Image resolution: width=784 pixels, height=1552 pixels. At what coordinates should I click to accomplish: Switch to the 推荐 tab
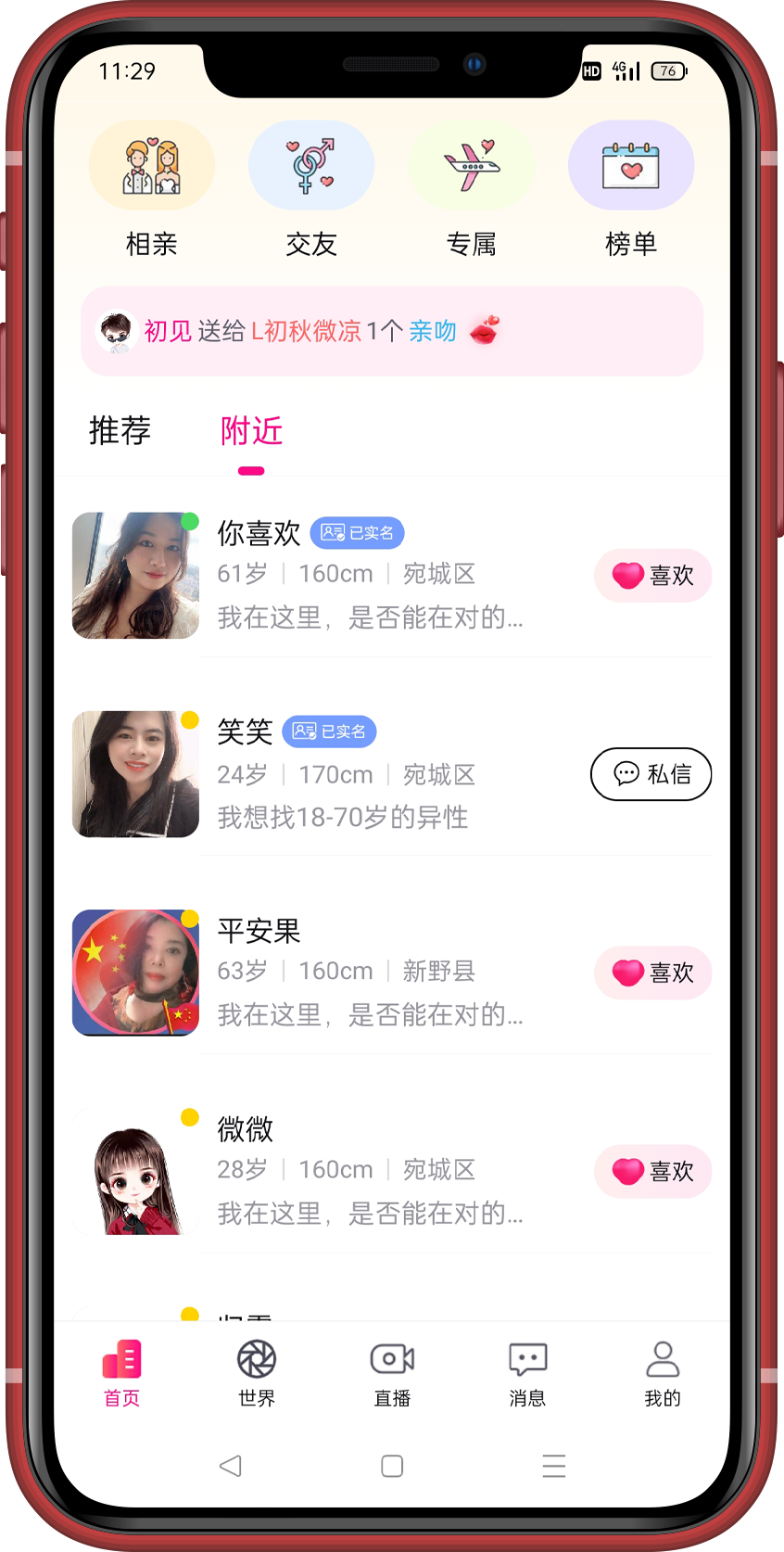pyautogui.click(x=120, y=431)
